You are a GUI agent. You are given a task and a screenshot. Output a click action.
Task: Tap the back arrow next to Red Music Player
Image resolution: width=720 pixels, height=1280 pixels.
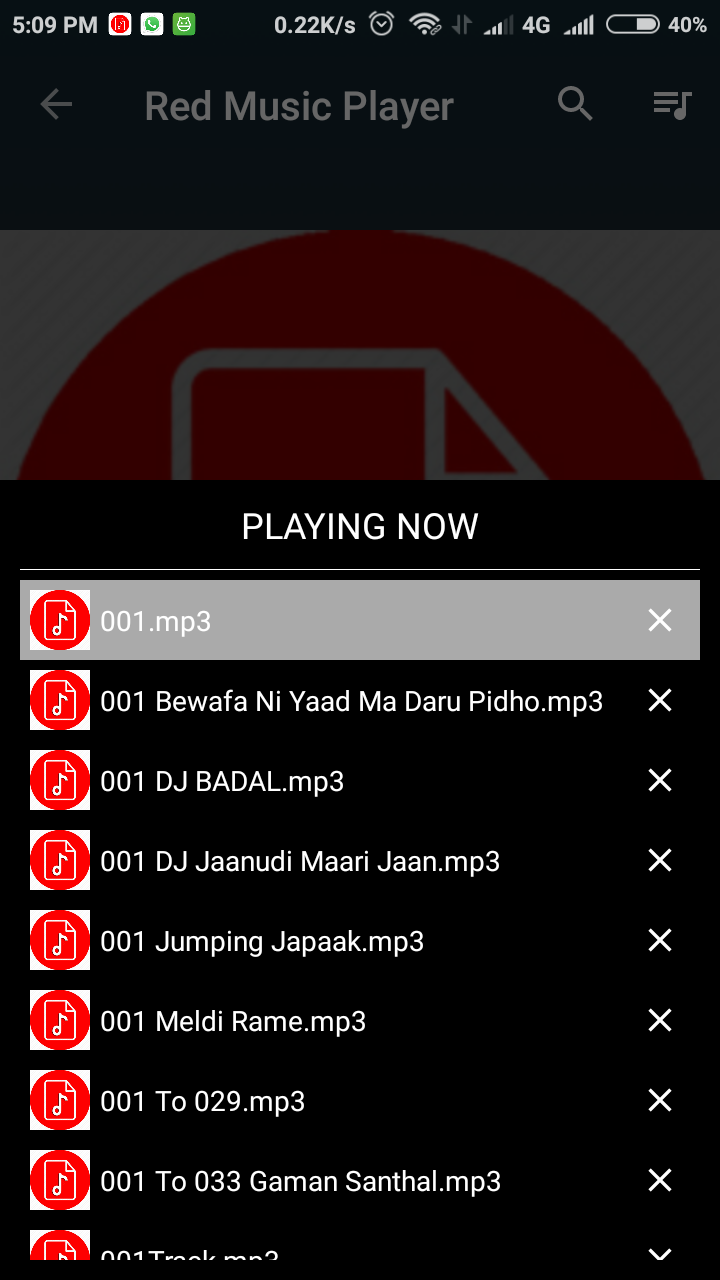click(57, 103)
